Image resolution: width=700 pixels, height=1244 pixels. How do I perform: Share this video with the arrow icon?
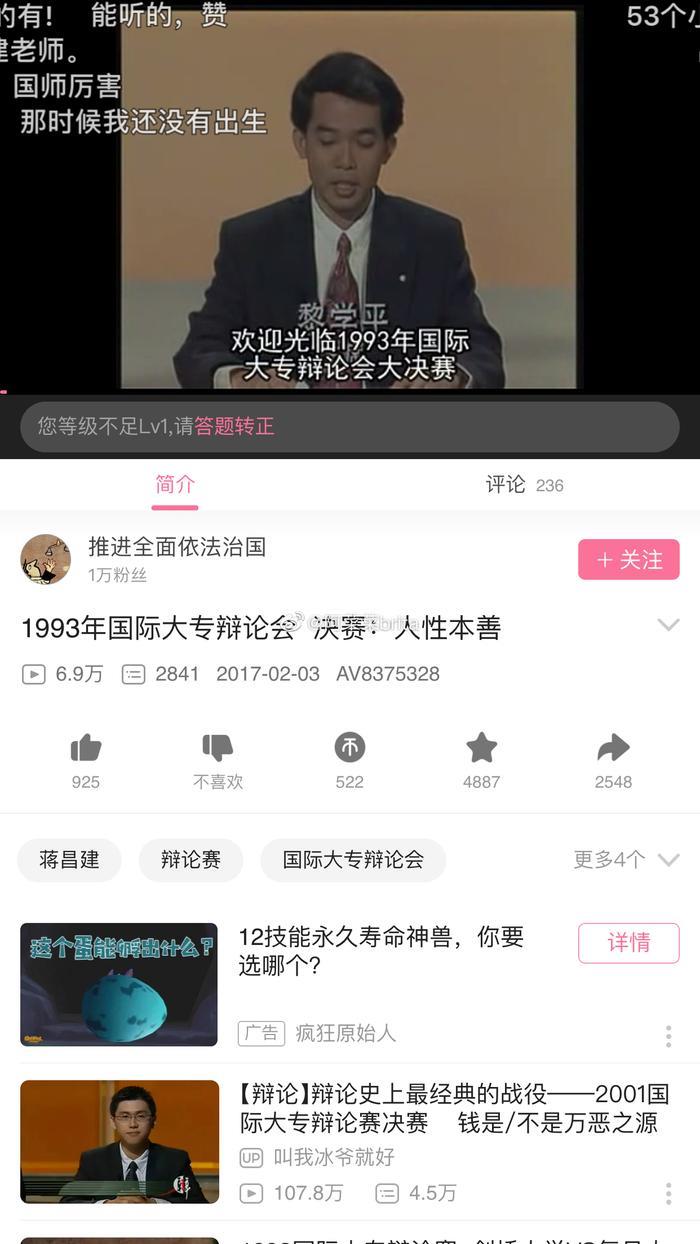613,748
